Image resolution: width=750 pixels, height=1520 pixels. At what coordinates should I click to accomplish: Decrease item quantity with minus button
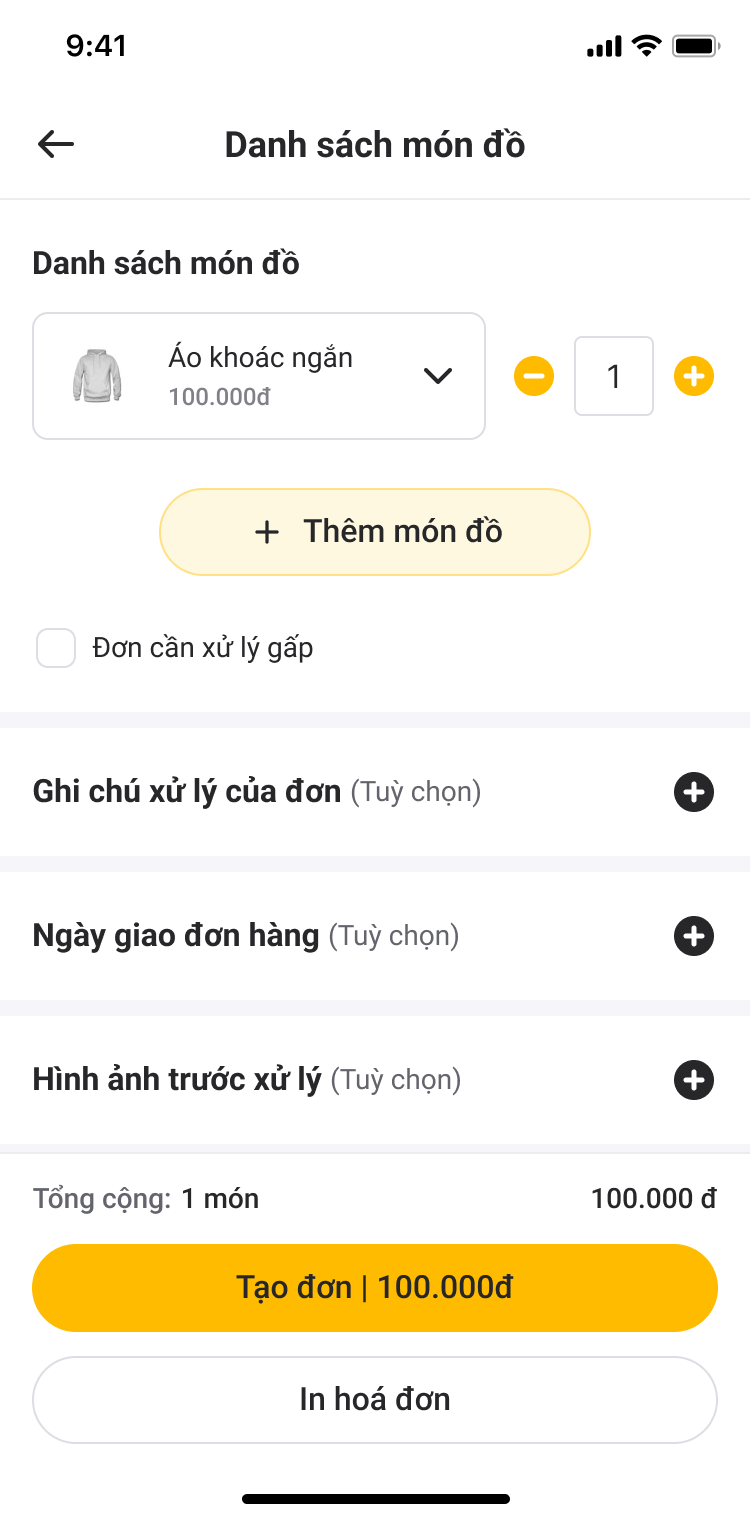[x=534, y=376]
